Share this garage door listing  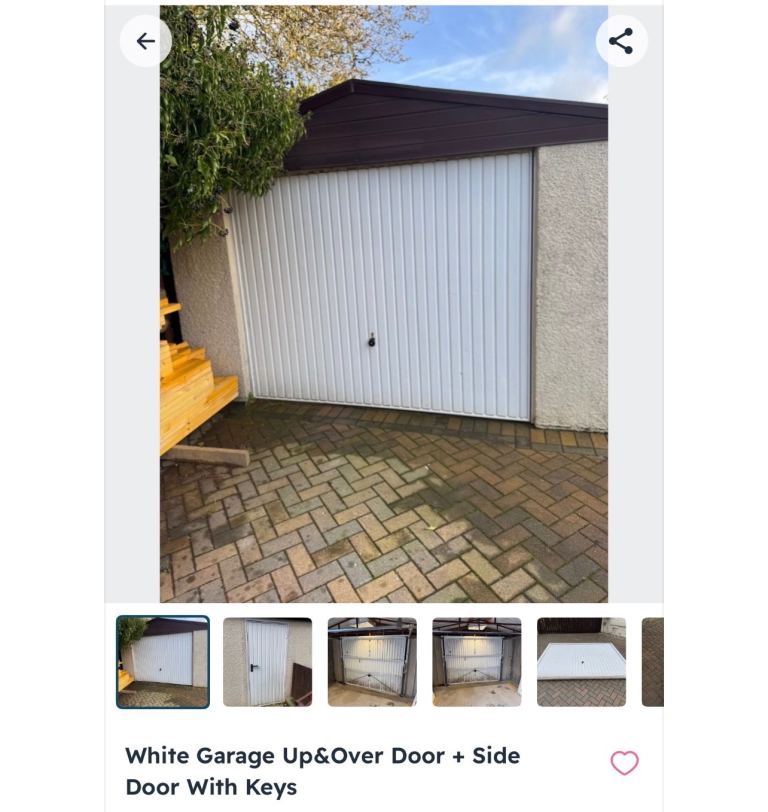621,41
